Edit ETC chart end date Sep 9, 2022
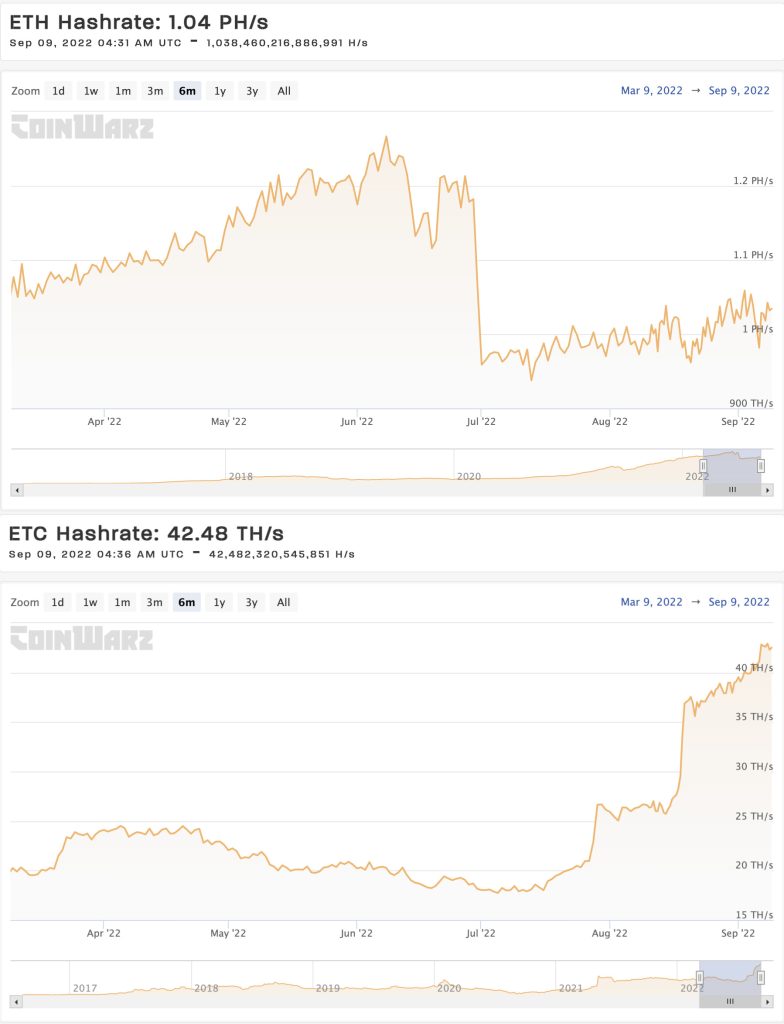The height and width of the screenshot is (1024, 784). point(739,602)
